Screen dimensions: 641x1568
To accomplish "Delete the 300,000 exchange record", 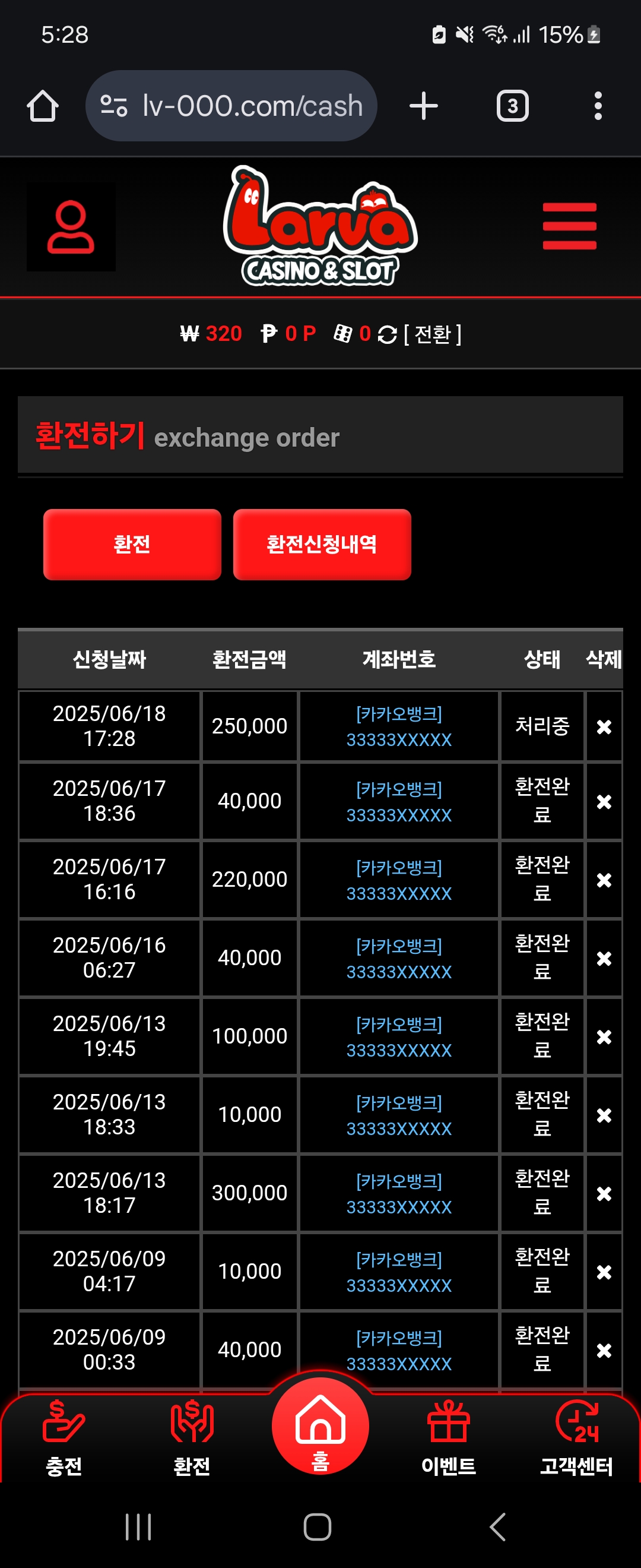I will [604, 1194].
